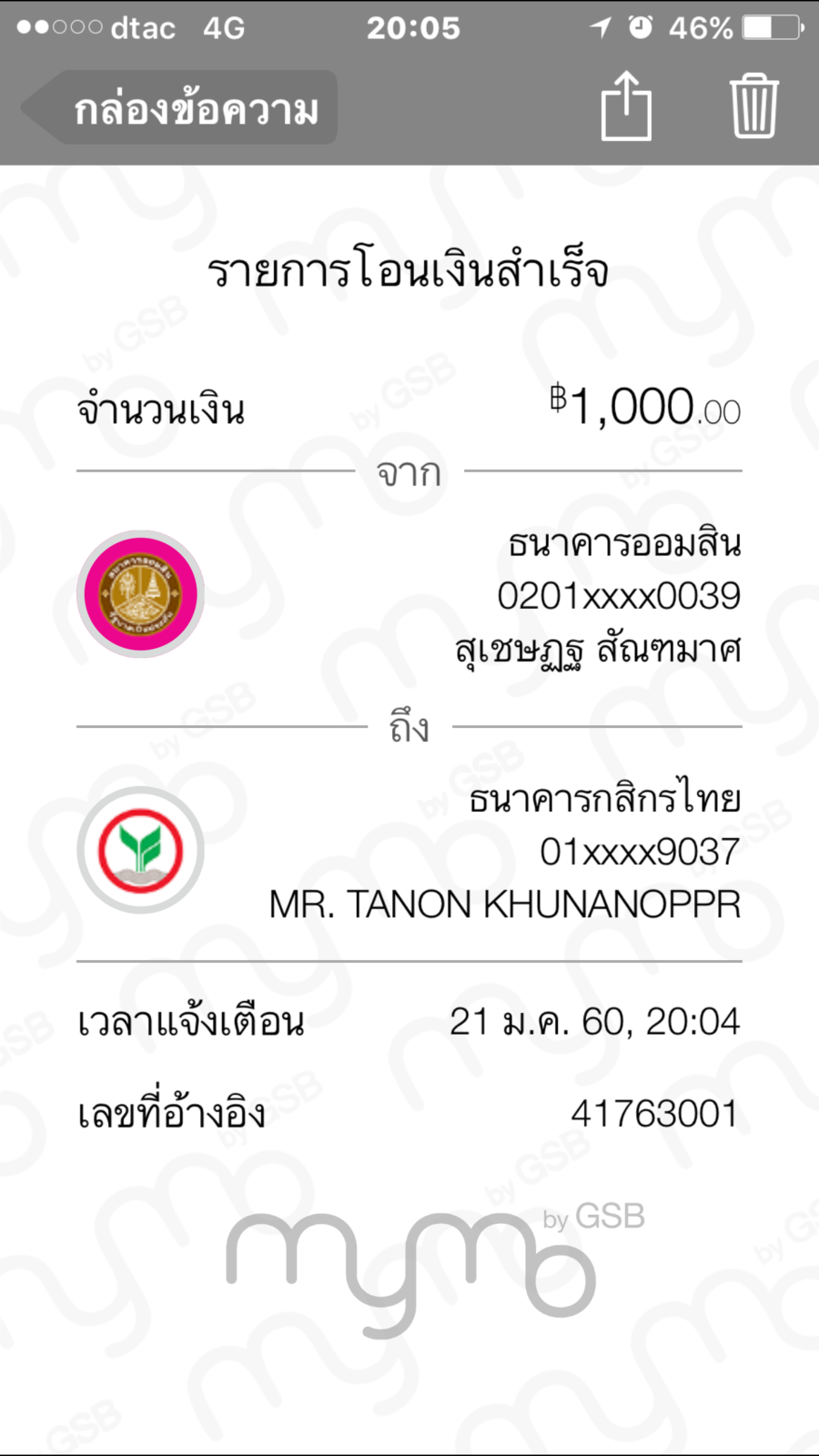
Task: Share this transfer receipt
Action: [626, 106]
